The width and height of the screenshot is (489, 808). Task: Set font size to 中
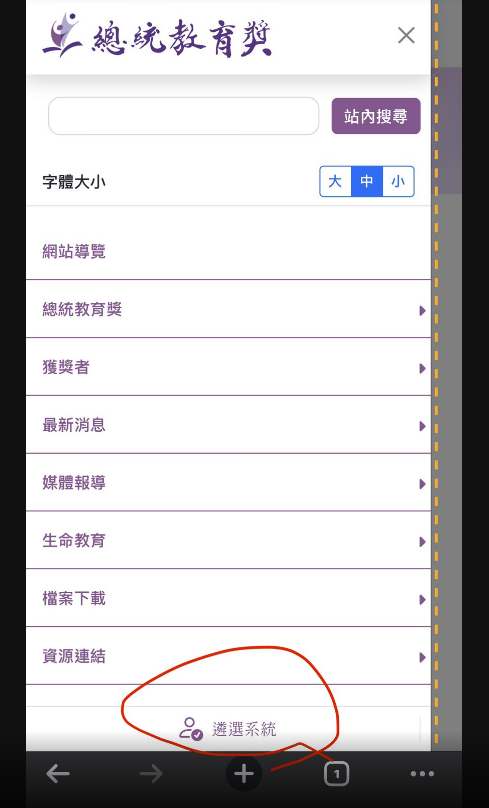[367, 181]
